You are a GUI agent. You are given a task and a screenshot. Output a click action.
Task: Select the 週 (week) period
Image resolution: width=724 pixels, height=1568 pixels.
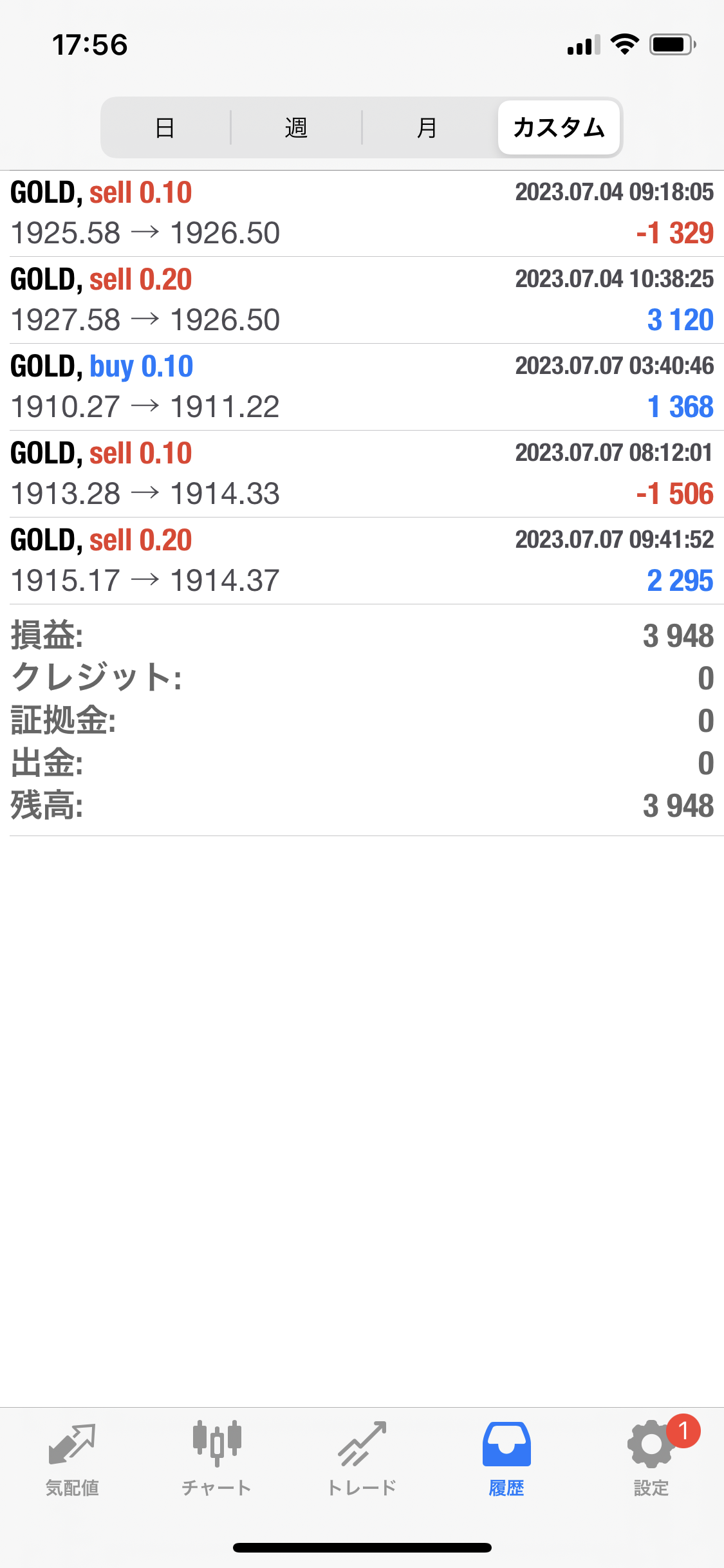296,127
